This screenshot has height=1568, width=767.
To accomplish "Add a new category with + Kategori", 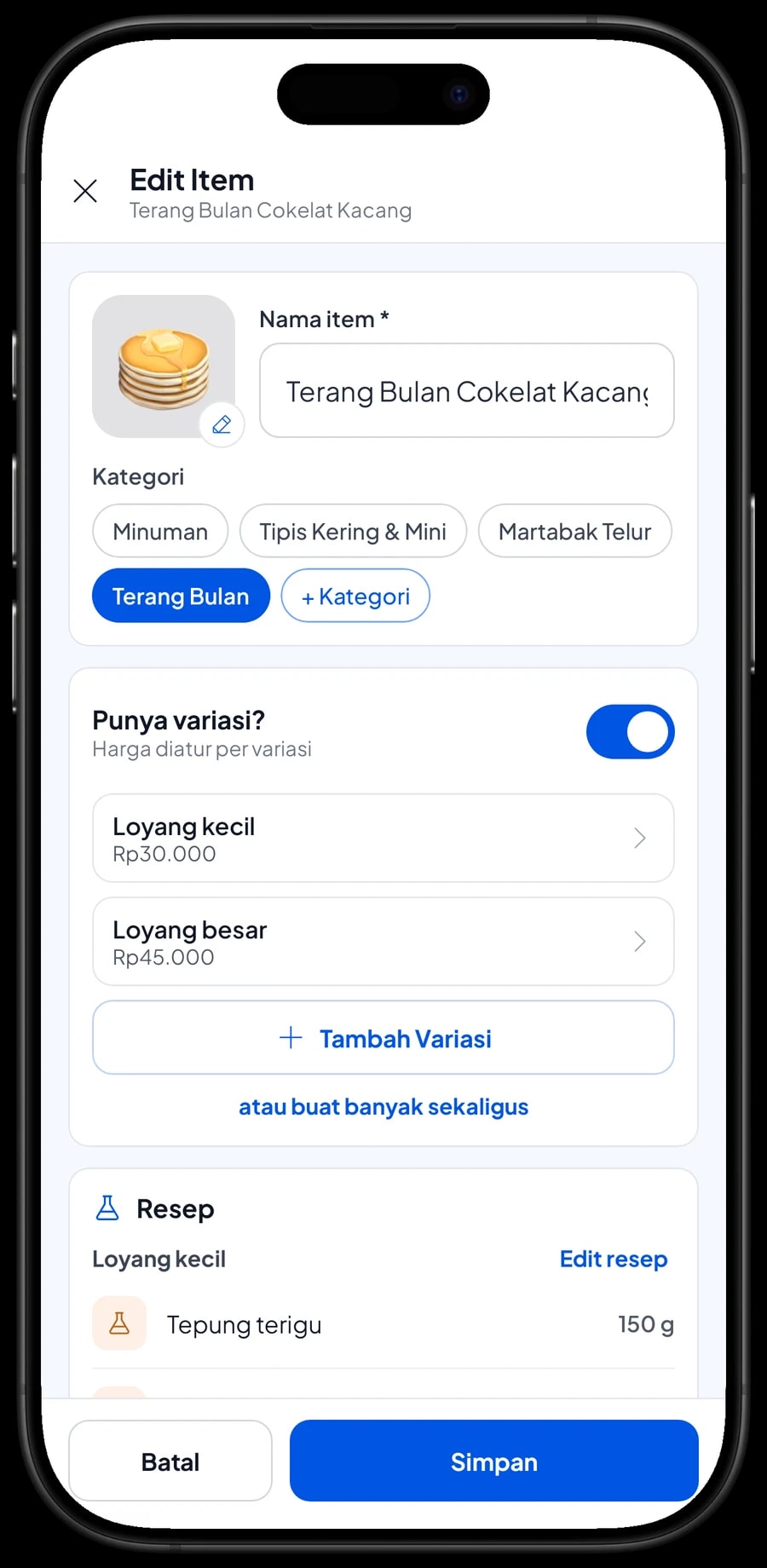I will (355, 596).
